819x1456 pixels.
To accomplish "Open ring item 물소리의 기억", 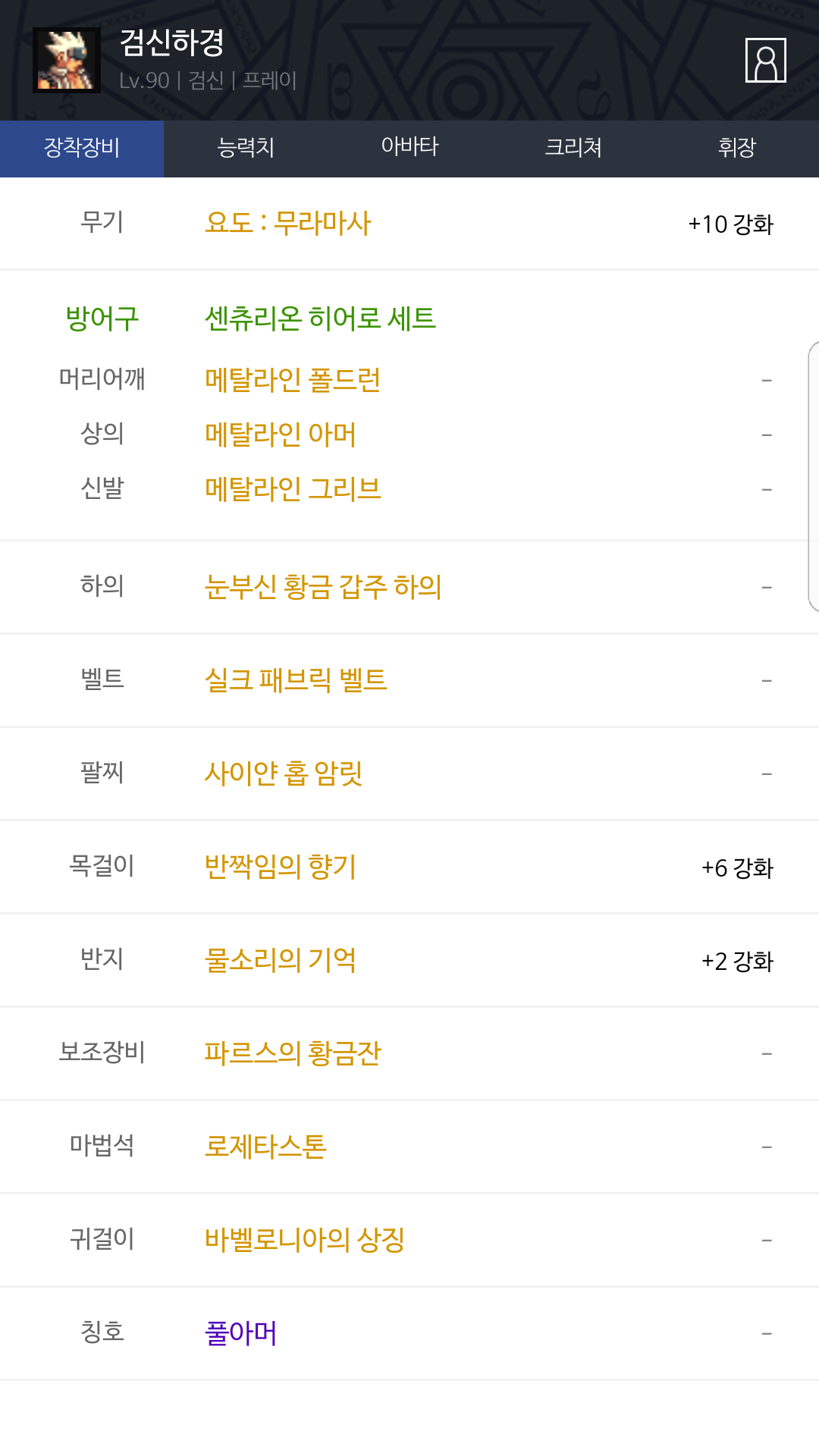I will pyautogui.click(x=281, y=959).
